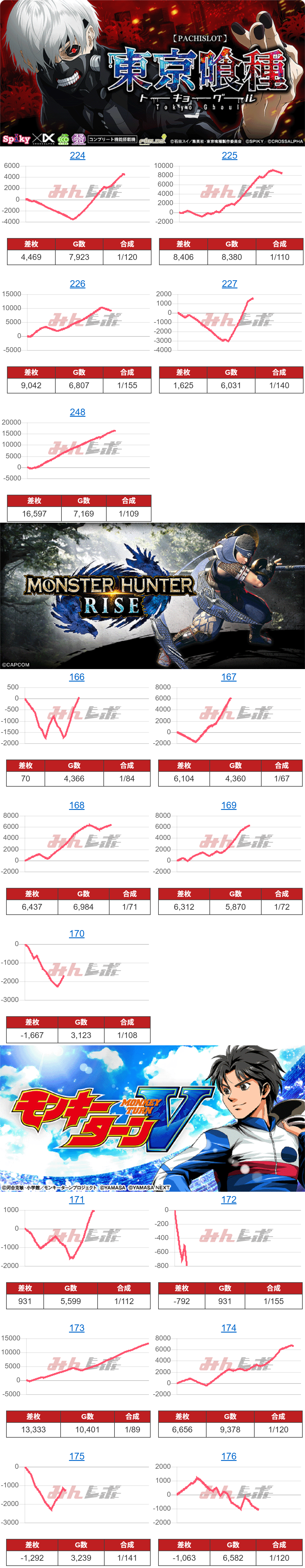Open machine number 172 link
Viewport: 305px width, 1568px height.
(x=228, y=1200)
